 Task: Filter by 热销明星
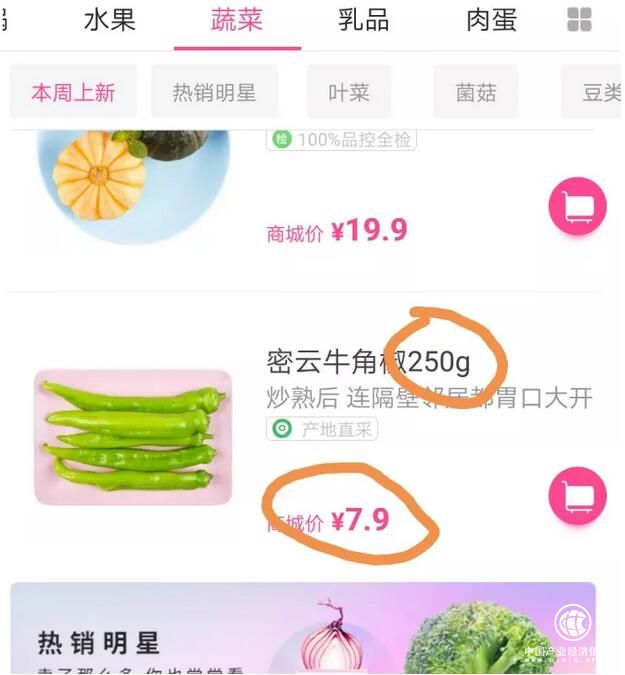click(x=214, y=92)
